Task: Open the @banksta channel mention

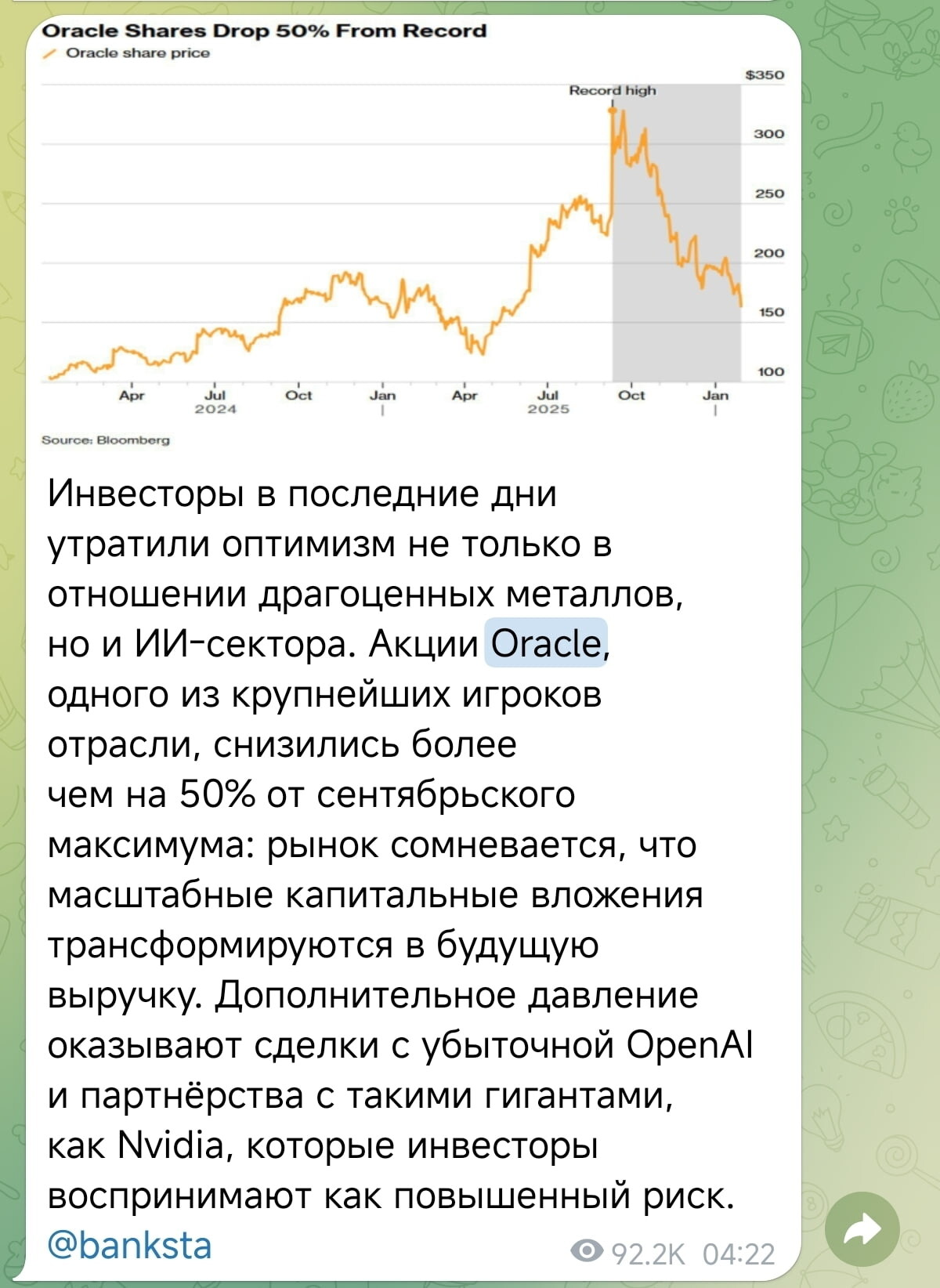Action: pos(130,1245)
